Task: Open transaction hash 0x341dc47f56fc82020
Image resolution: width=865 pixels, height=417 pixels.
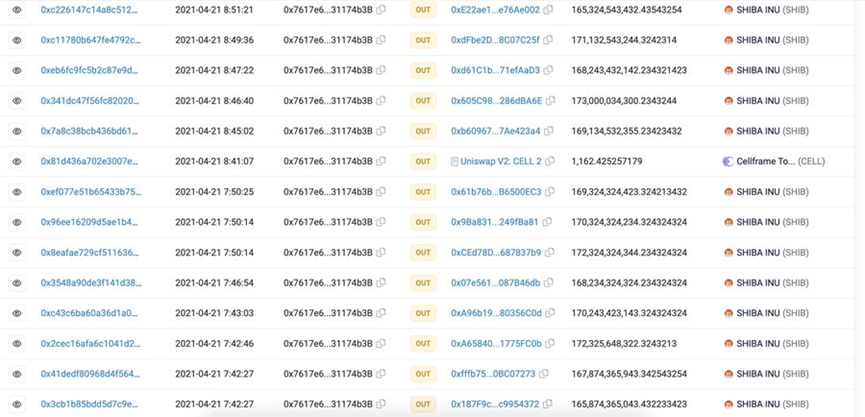Action: 90,101
